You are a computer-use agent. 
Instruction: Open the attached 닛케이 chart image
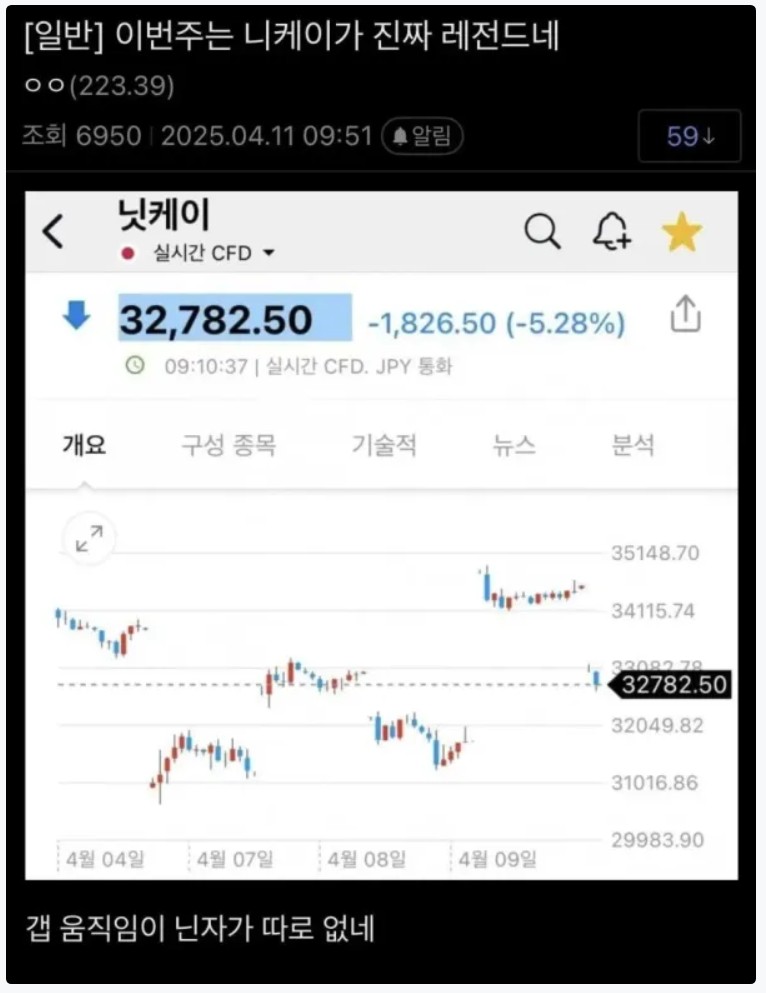(382, 535)
